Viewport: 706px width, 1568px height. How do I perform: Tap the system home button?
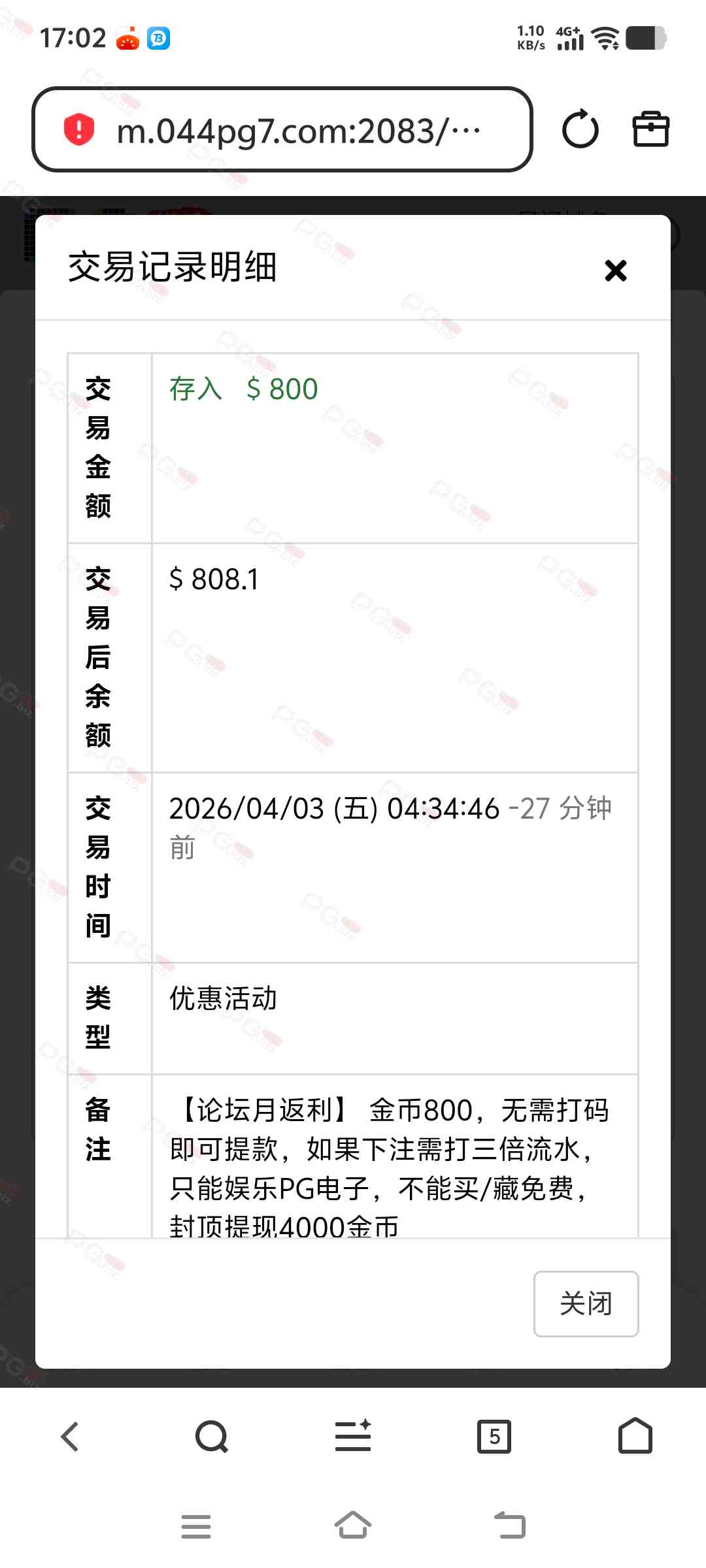click(x=353, y=1526)
